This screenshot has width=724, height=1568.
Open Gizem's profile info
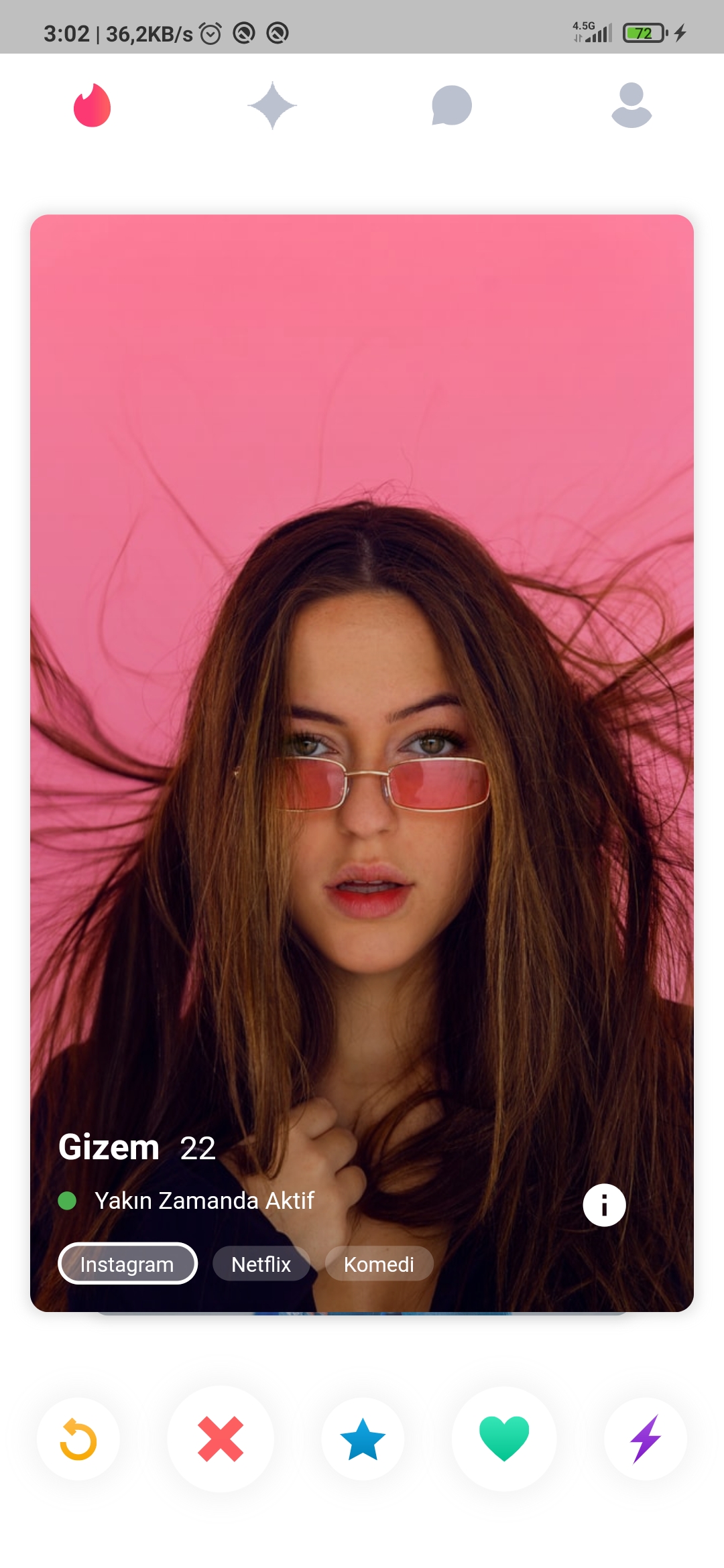click(604, 1205)
